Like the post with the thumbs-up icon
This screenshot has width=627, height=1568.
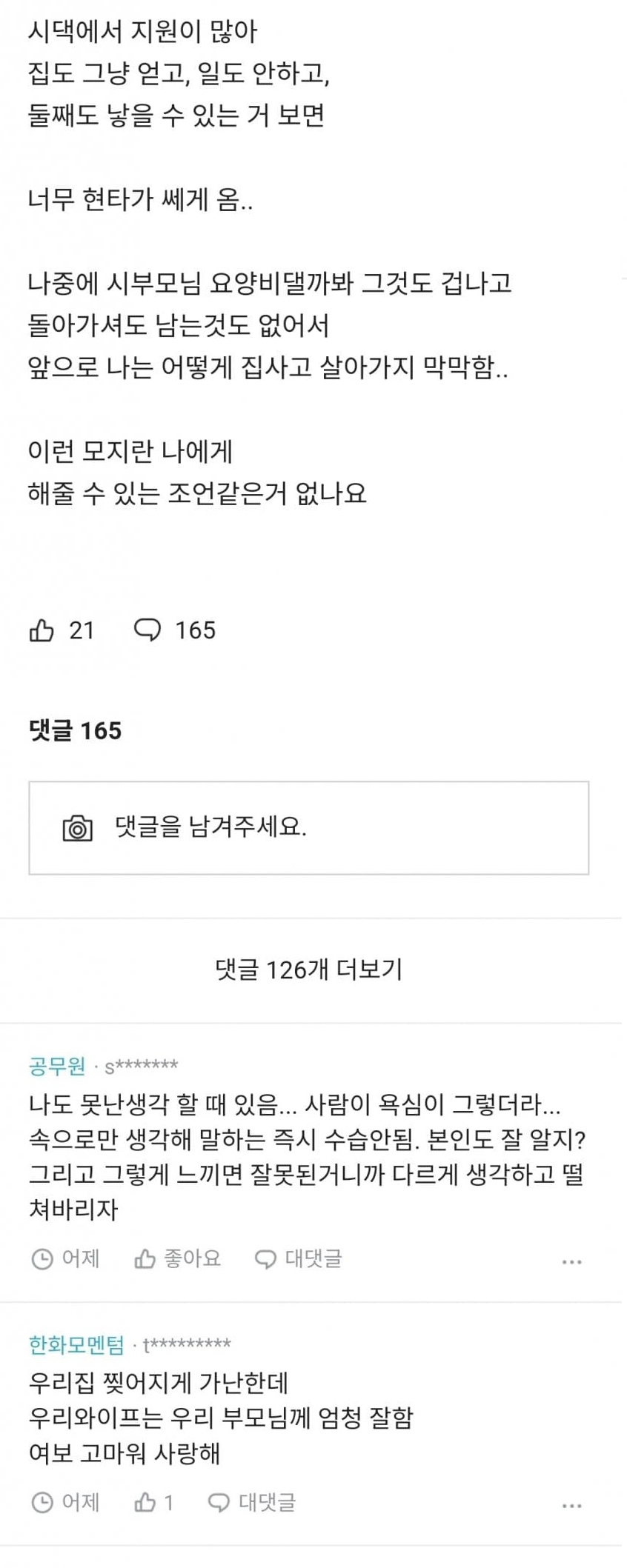coord(44,630)
